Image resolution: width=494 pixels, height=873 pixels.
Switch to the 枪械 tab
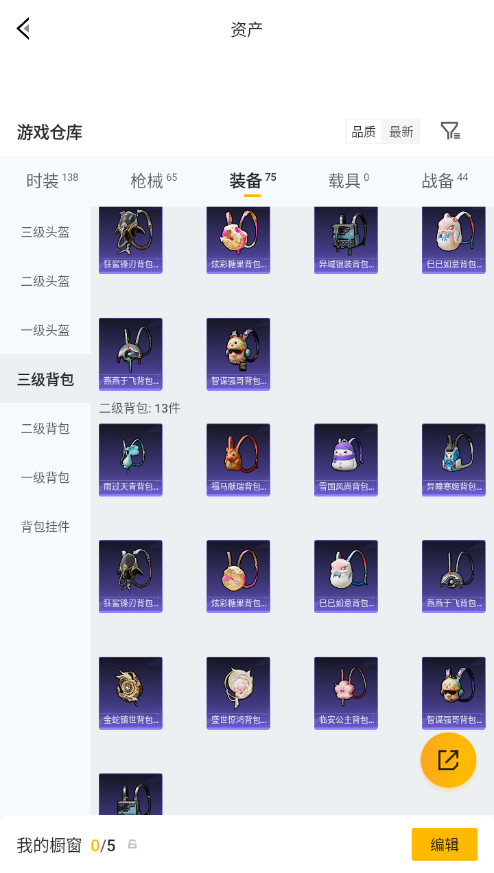pos(154,180)
